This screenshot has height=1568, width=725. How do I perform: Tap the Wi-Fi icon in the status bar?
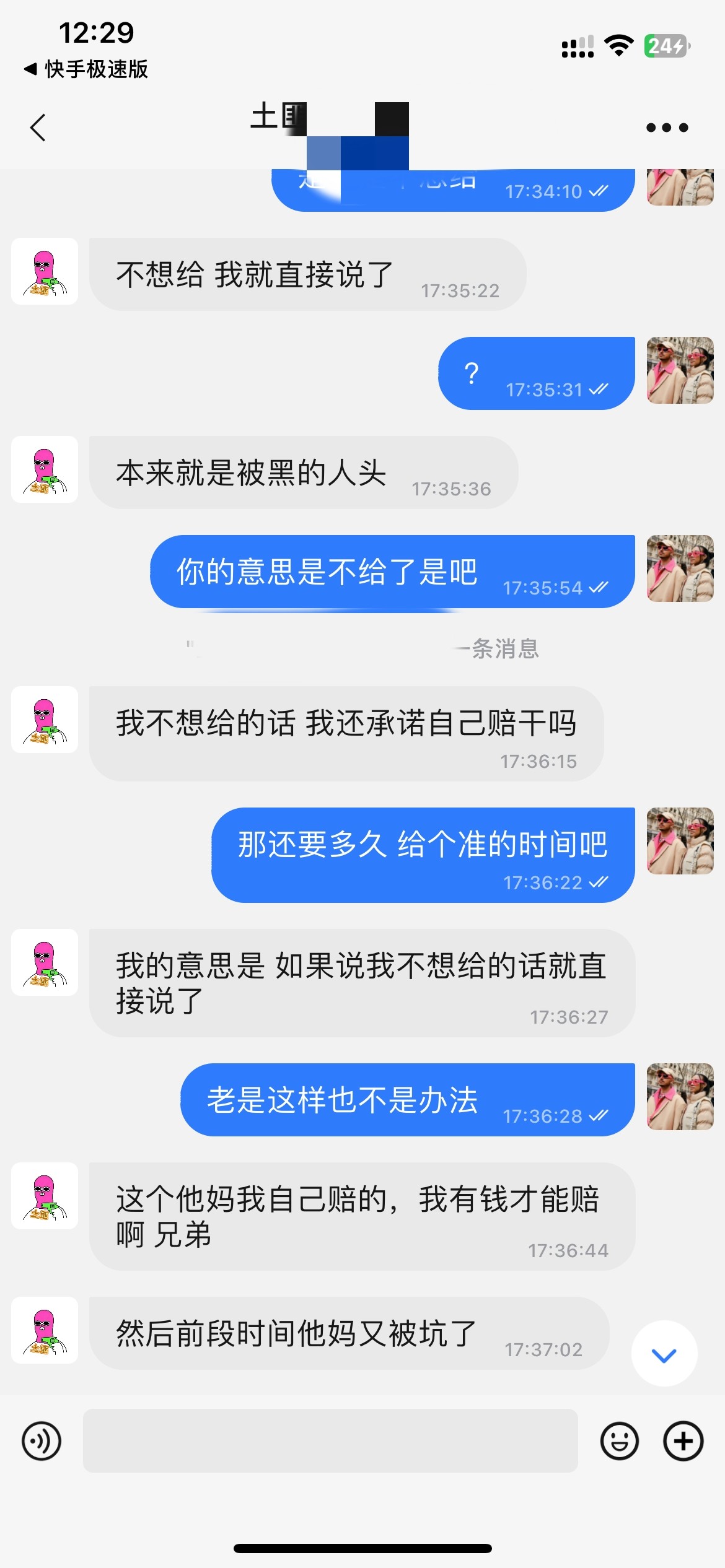click(618, 45)
